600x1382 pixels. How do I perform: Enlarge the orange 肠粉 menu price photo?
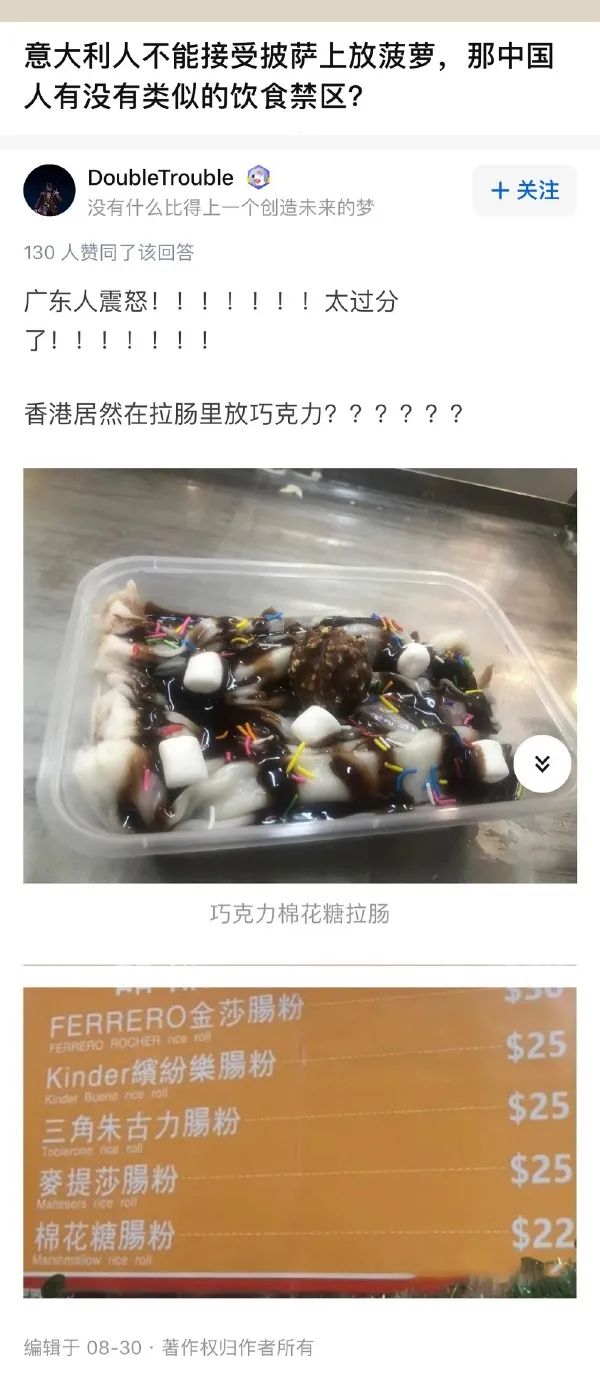[x=300, y=1142]
